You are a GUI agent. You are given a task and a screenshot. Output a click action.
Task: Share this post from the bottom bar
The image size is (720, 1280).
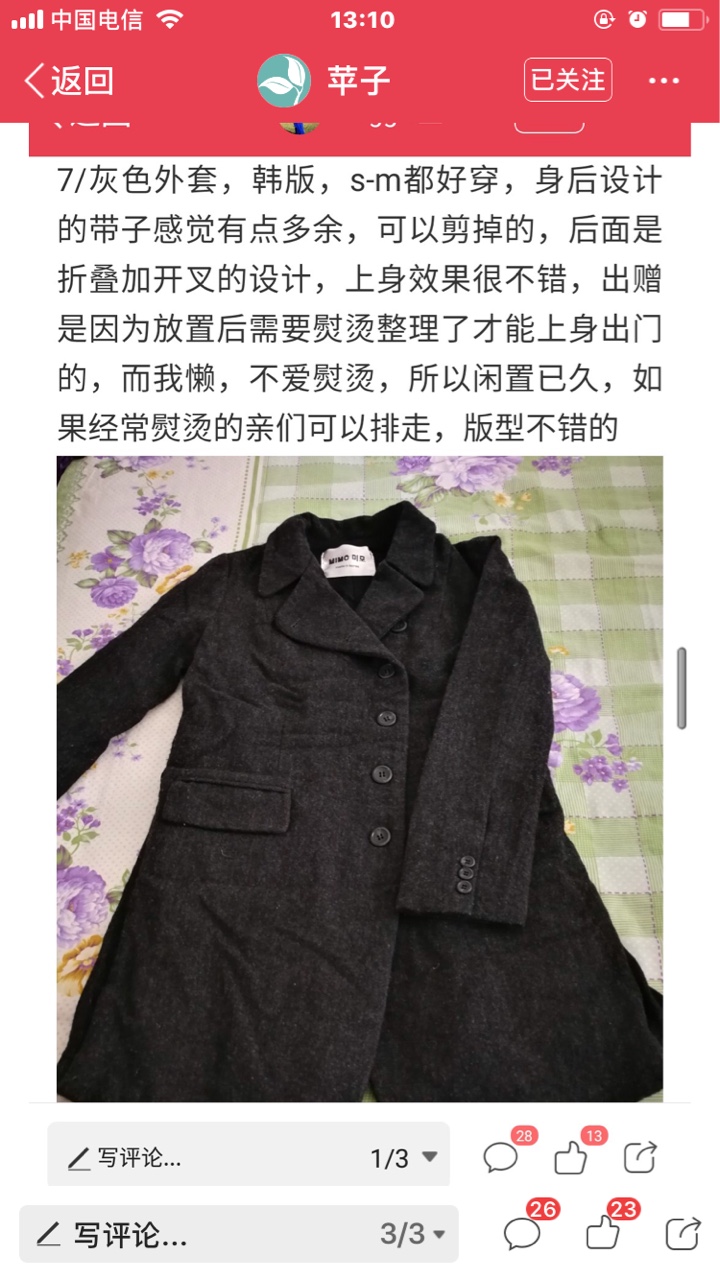click(x=684, y=1233)
